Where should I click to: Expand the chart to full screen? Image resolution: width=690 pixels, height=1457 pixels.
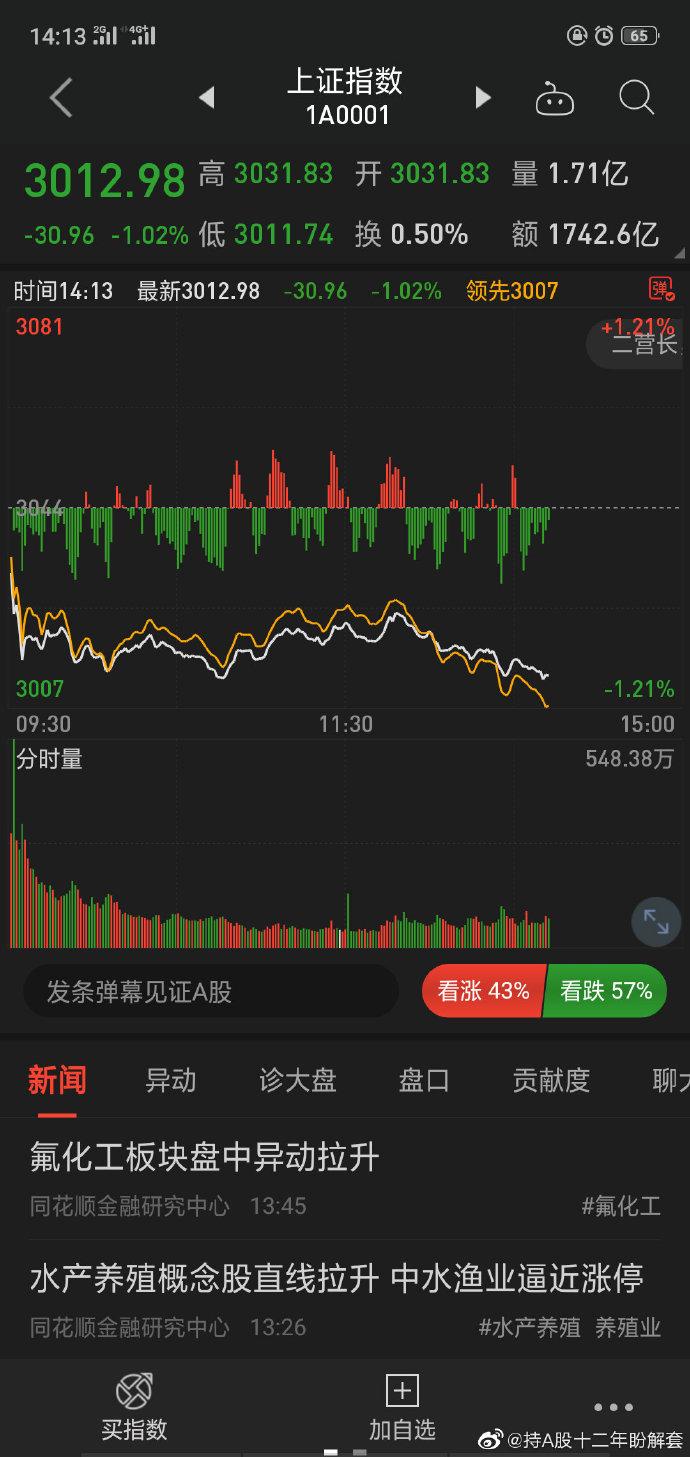click(x=656, y=922)
